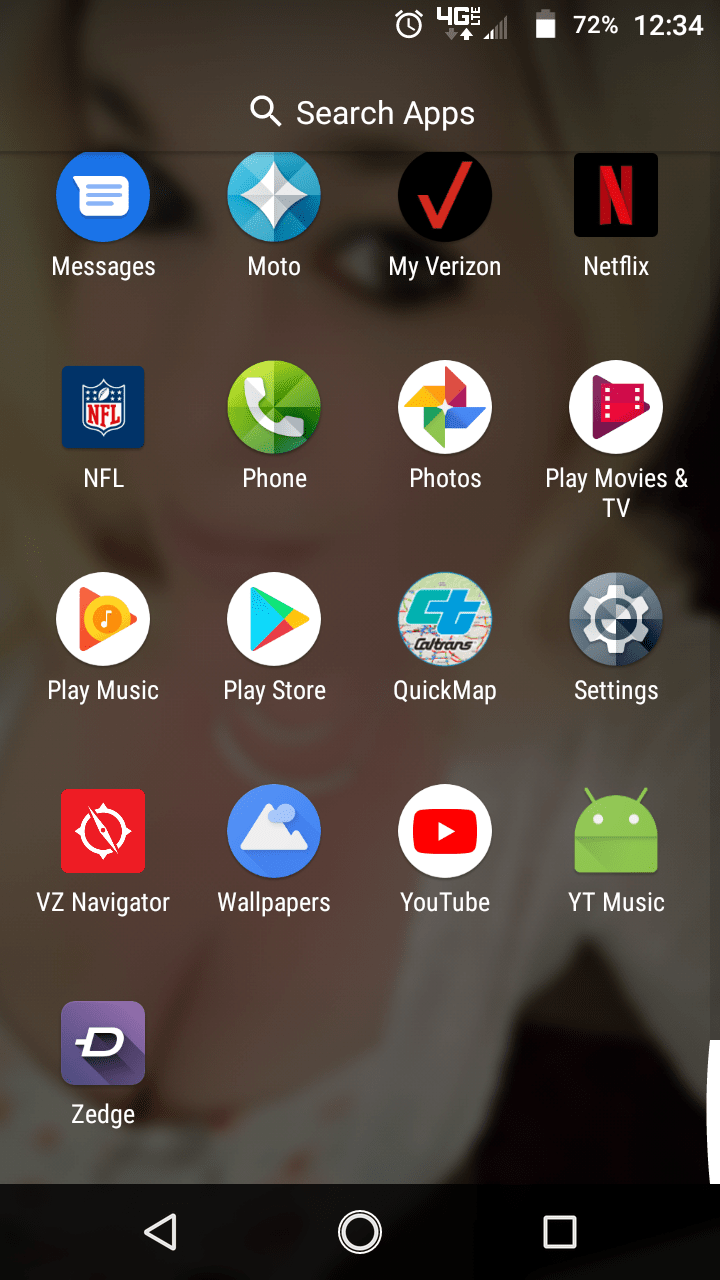Open device Settings
This screenshot has height=1280, width=720.
pyautogui.click(x=616, y=619)
